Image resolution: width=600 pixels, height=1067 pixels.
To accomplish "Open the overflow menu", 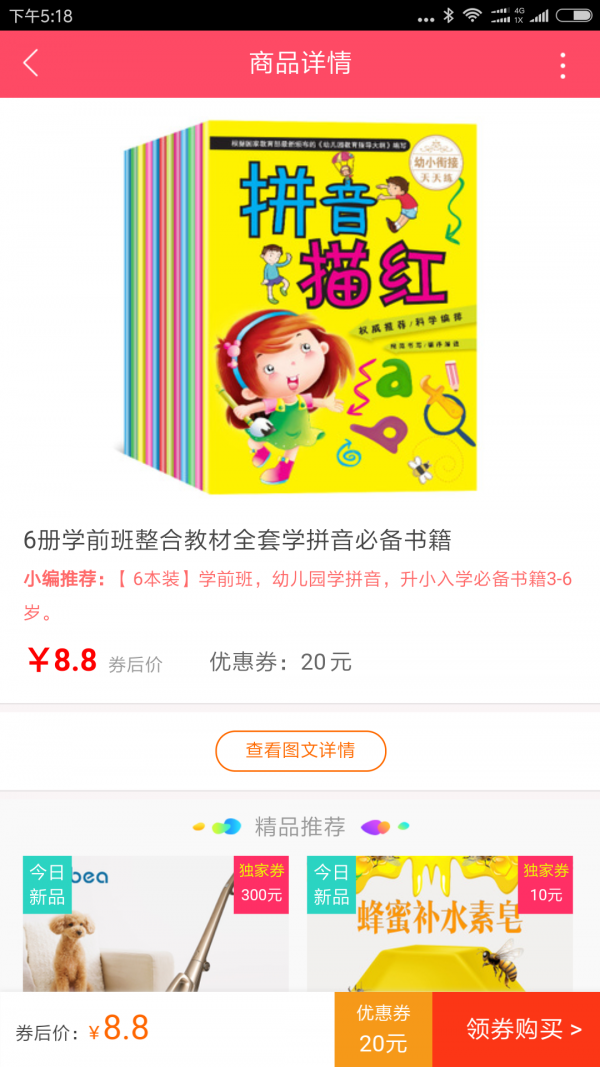I will [x=563, y=65].
